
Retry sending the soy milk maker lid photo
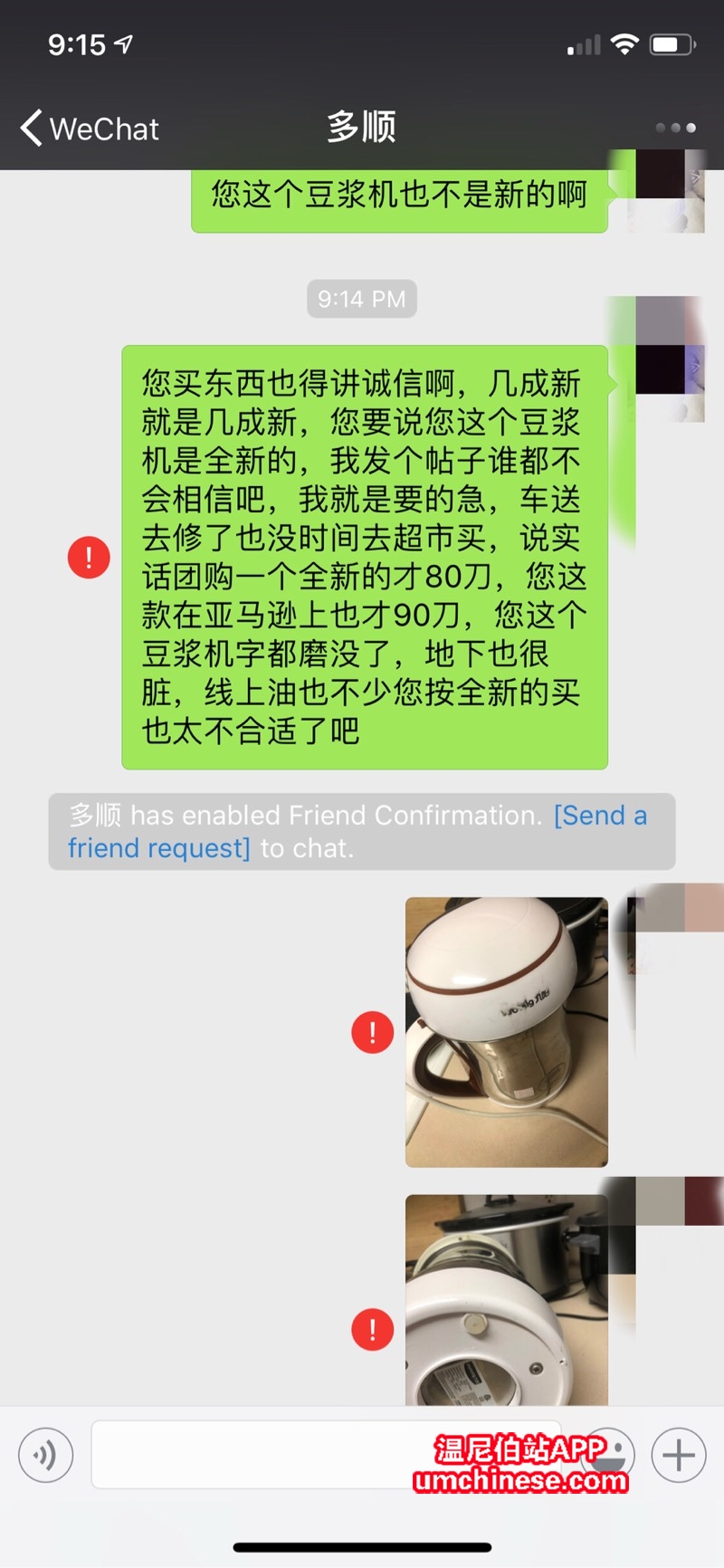click(x=372, y=1032)
